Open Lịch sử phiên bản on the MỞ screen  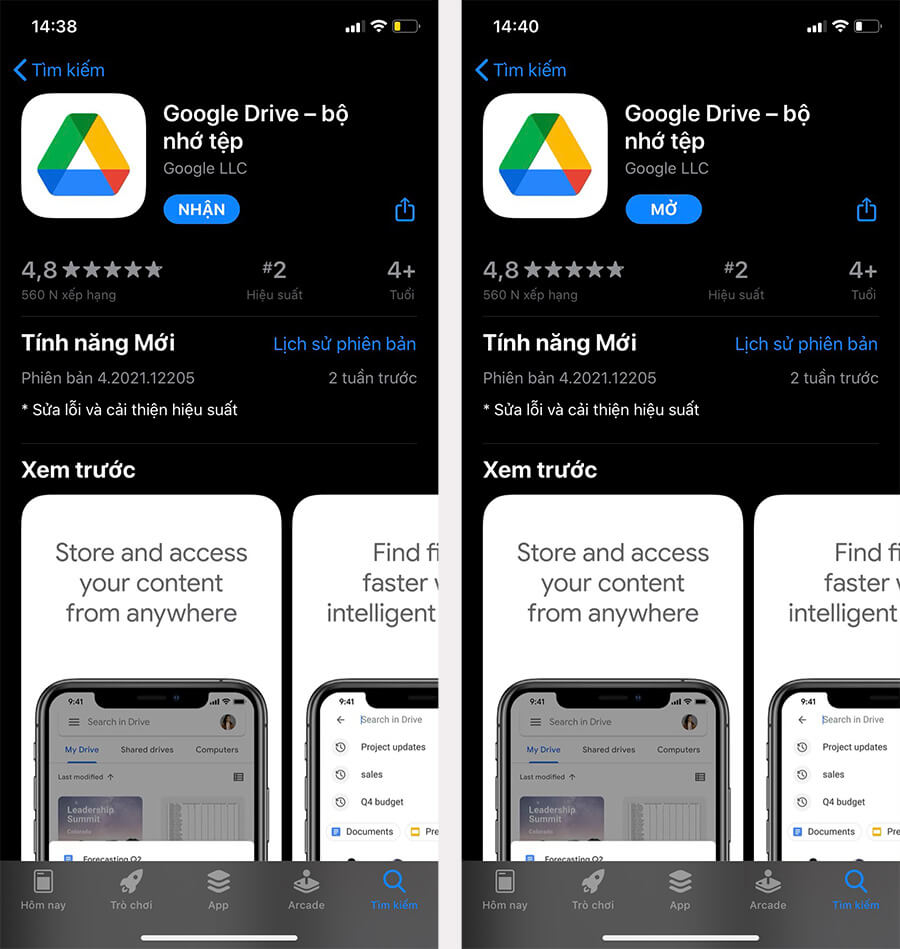pos(806,344)
